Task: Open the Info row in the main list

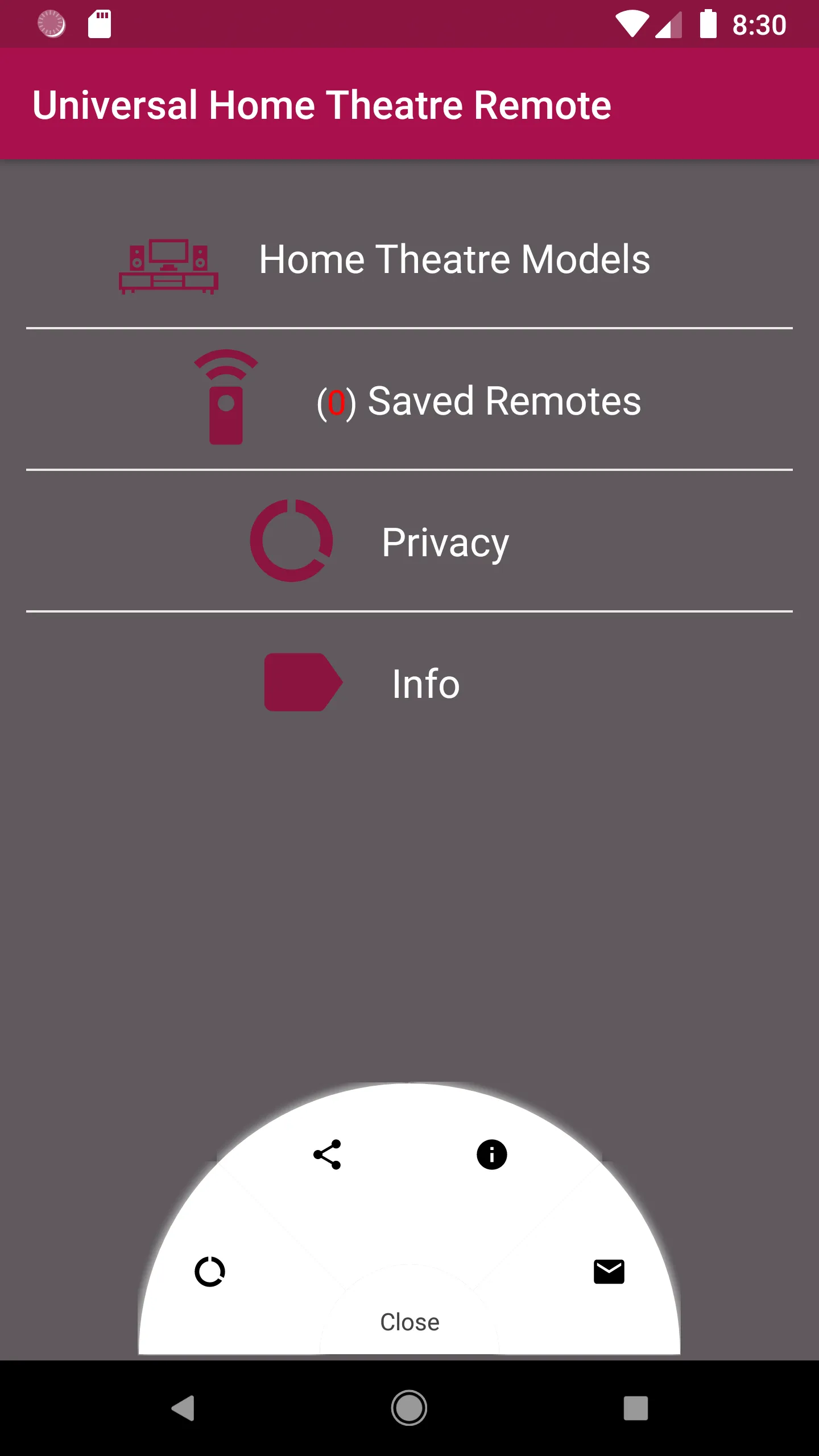Action: (409, 682)
